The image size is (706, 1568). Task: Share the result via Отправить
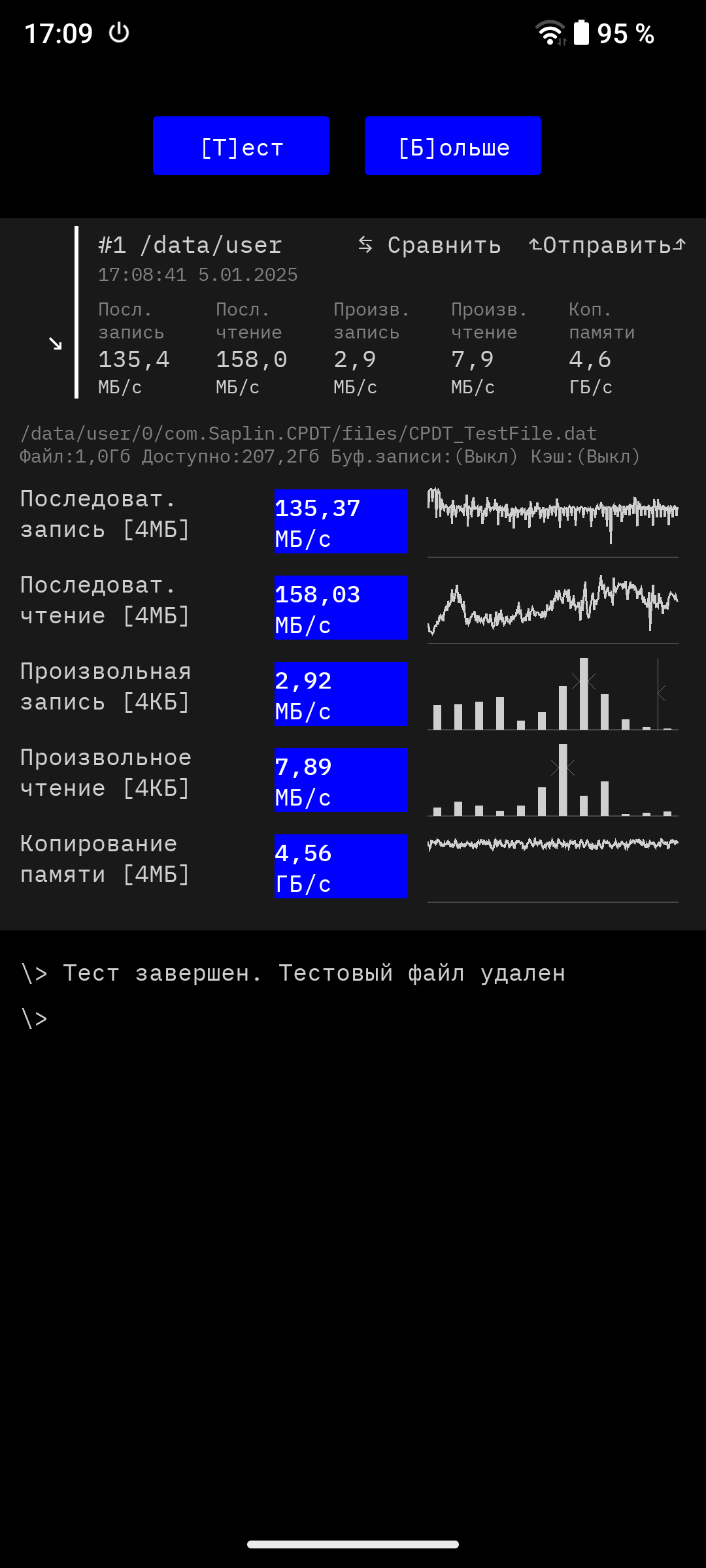tap(607, 245)
